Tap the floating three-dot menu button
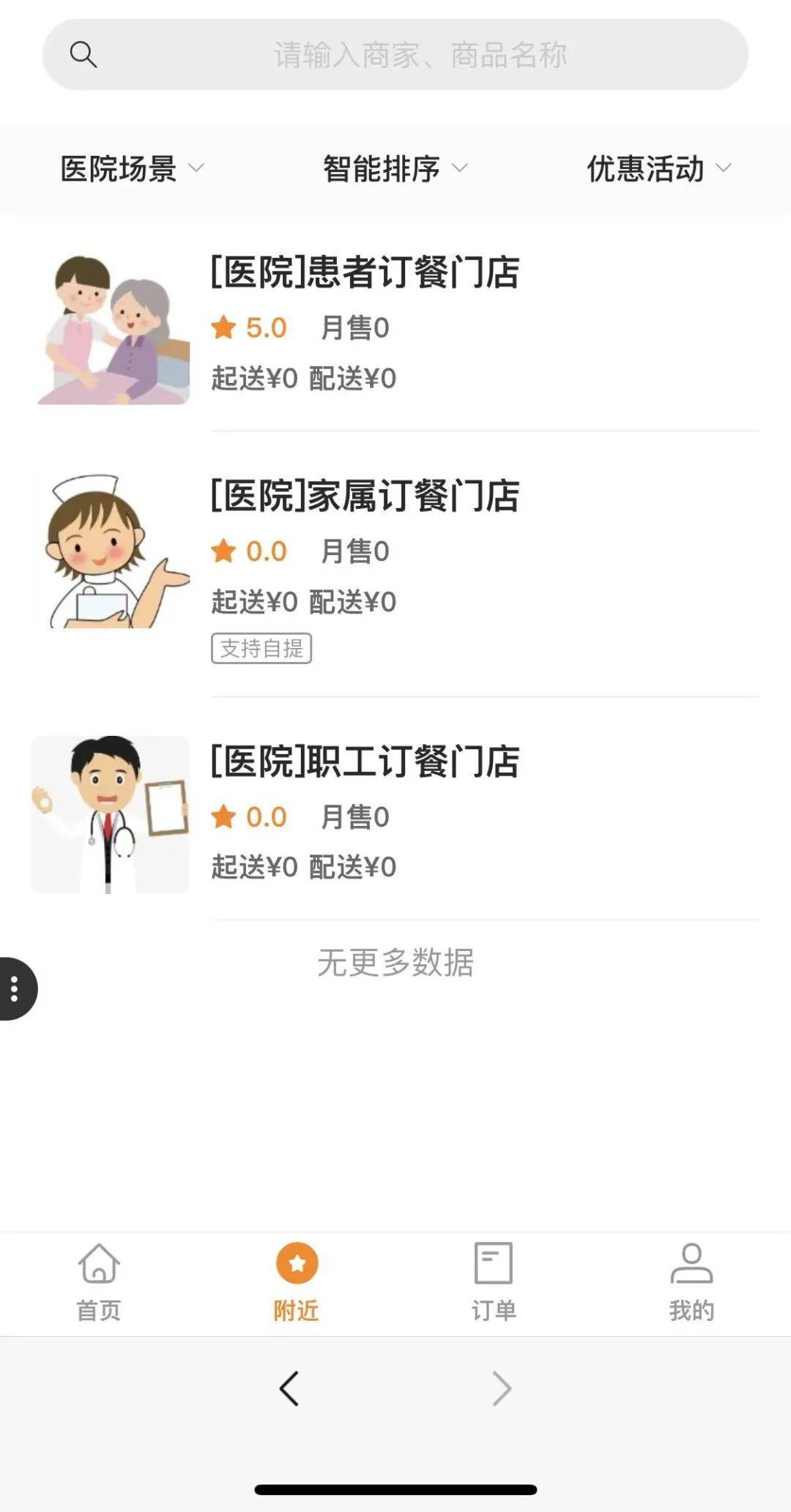This screenshot has height=1512, width=791. tap(15, 988)
